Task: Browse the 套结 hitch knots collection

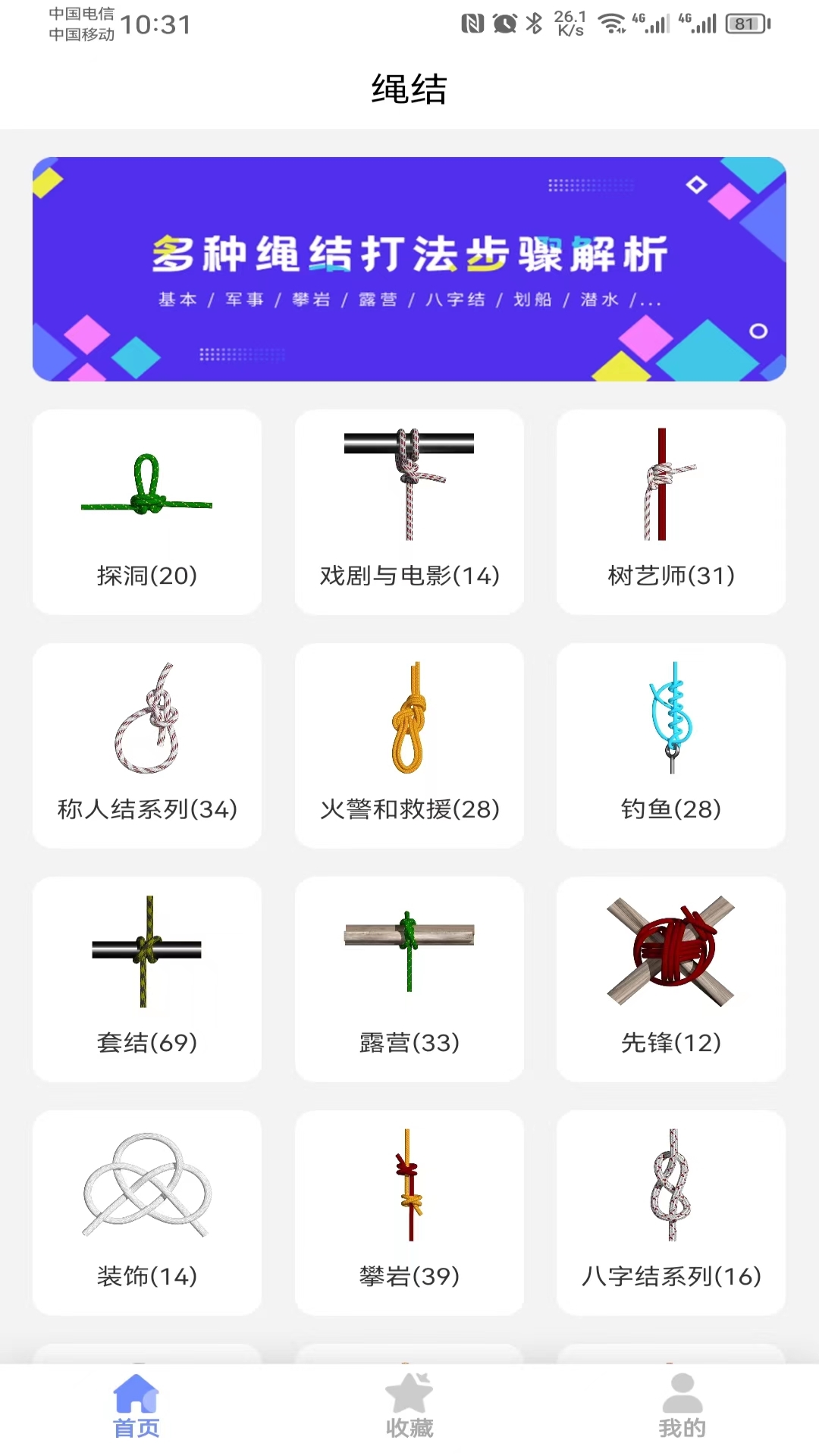Action: pos(147,980)
